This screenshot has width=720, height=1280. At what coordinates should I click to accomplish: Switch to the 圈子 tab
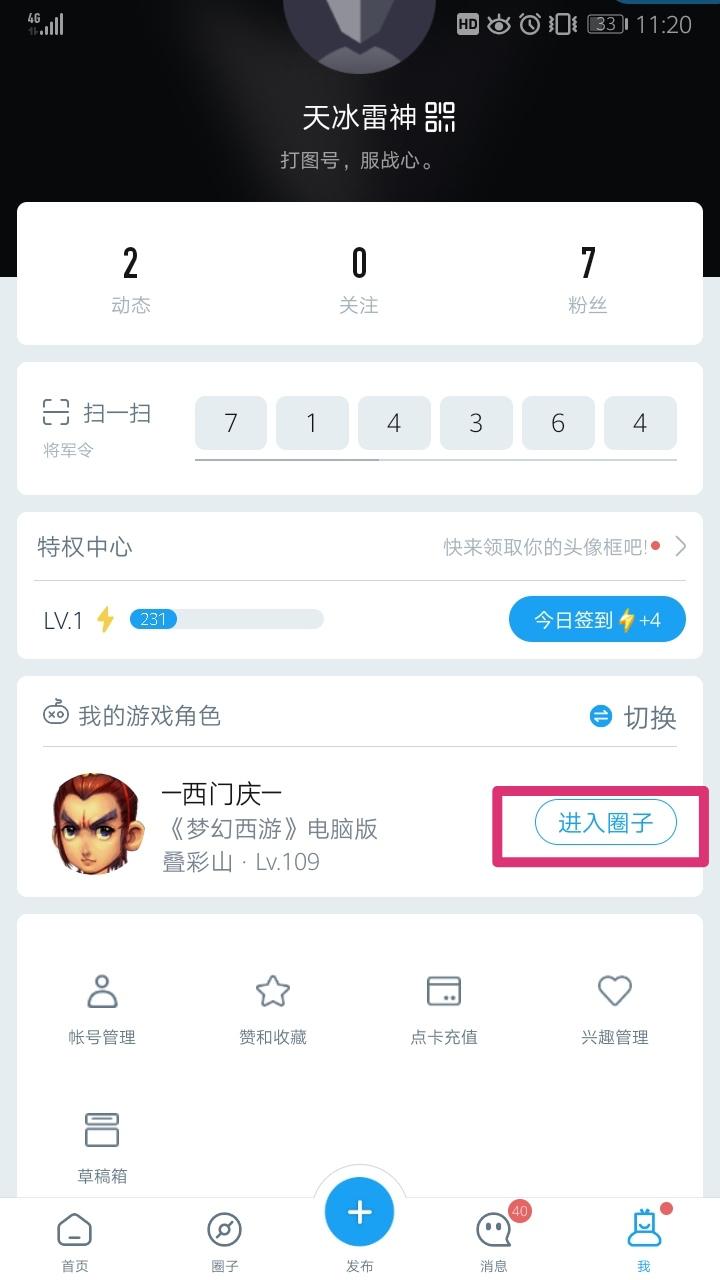pyautogui.click(x=224, y=1242)
